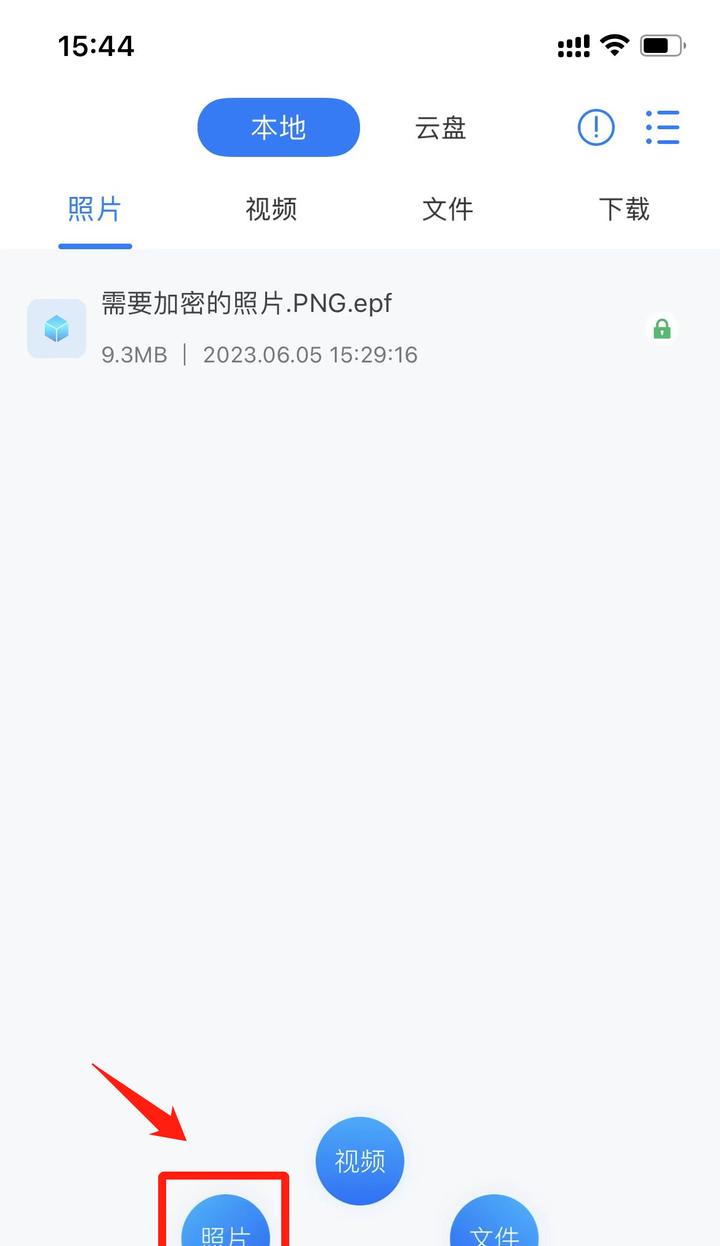This screenshot has height=1246, width=720.
Task: Tap the round 视频 floating button
Action: click(360, 1161)
